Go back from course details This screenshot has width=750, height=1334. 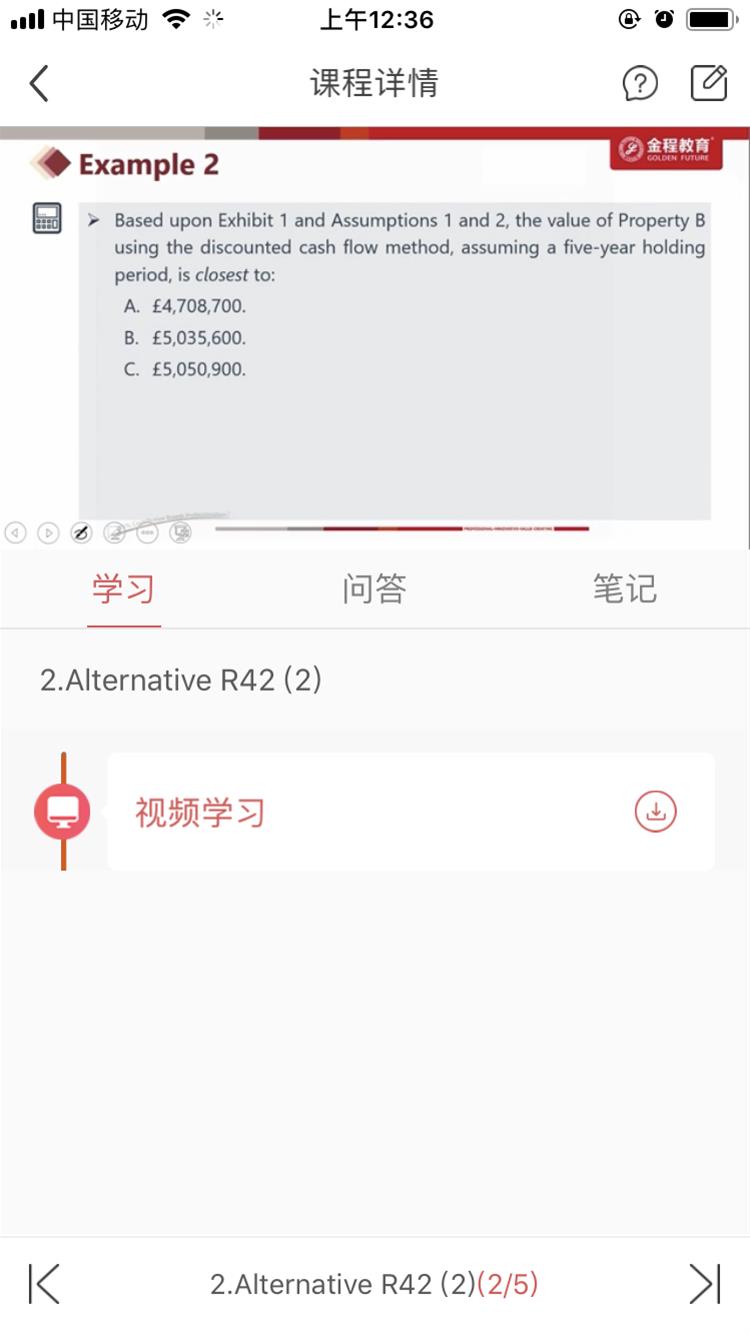pyautogui.click(x=39, y=83)
